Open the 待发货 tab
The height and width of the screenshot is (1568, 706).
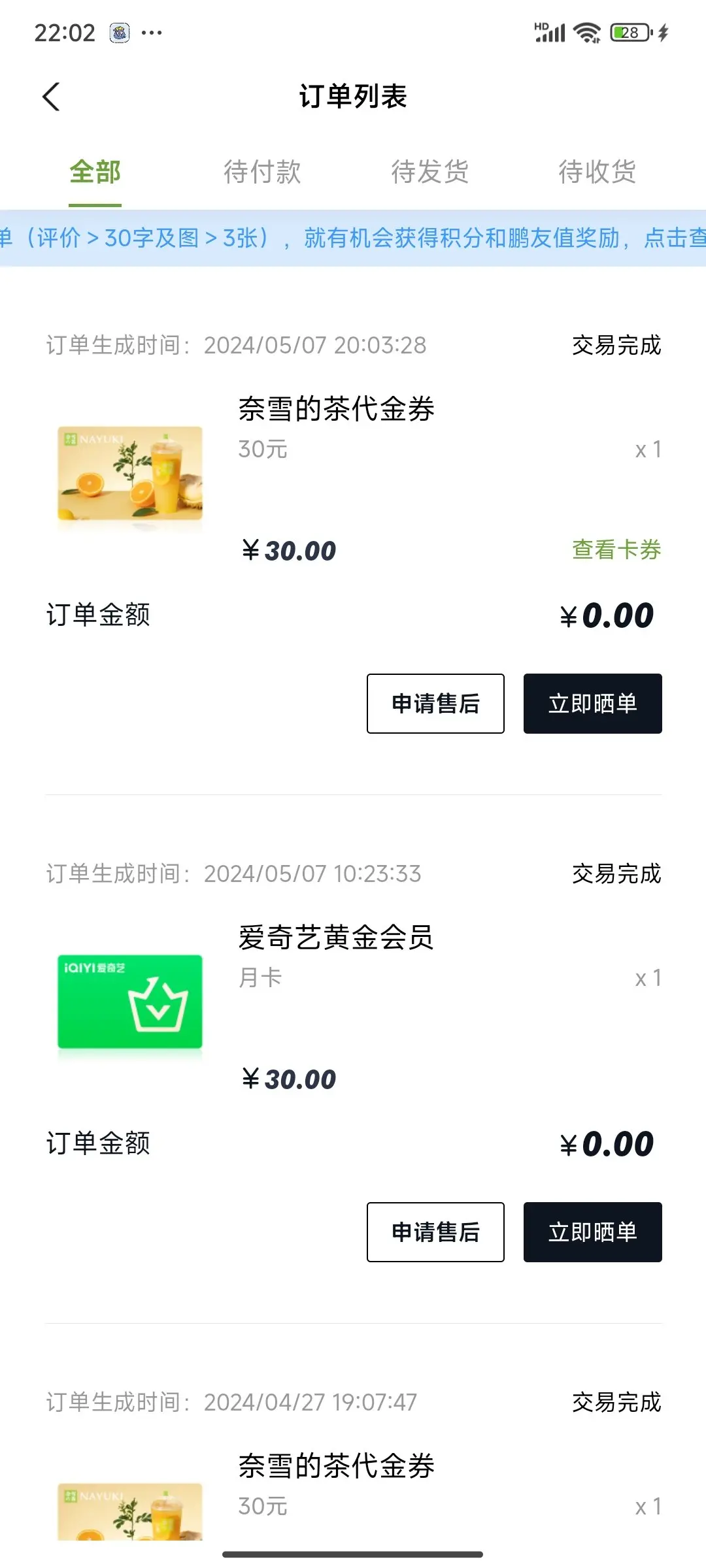click(x=429, y=172)
